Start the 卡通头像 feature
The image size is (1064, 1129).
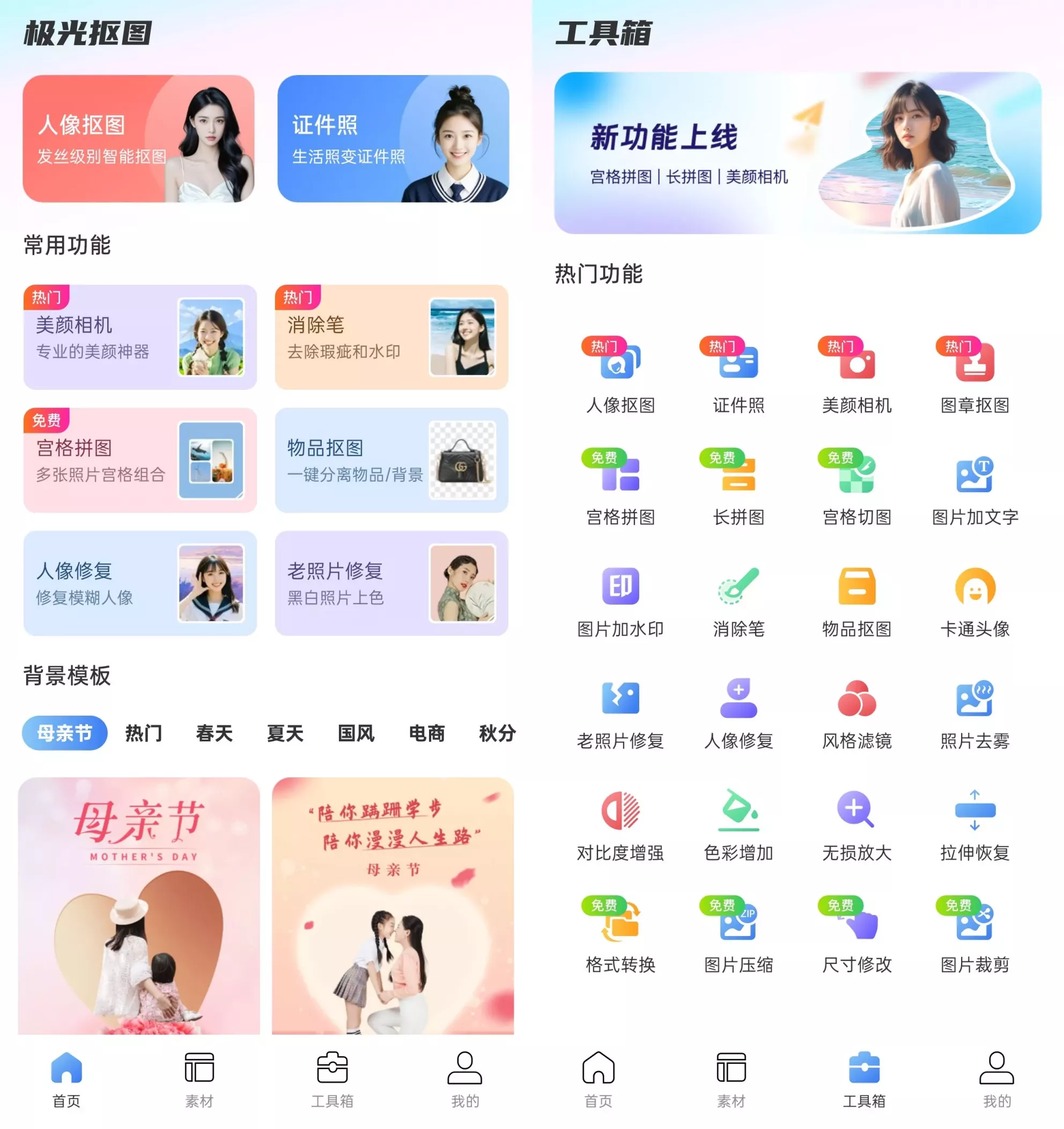point(974,600)
